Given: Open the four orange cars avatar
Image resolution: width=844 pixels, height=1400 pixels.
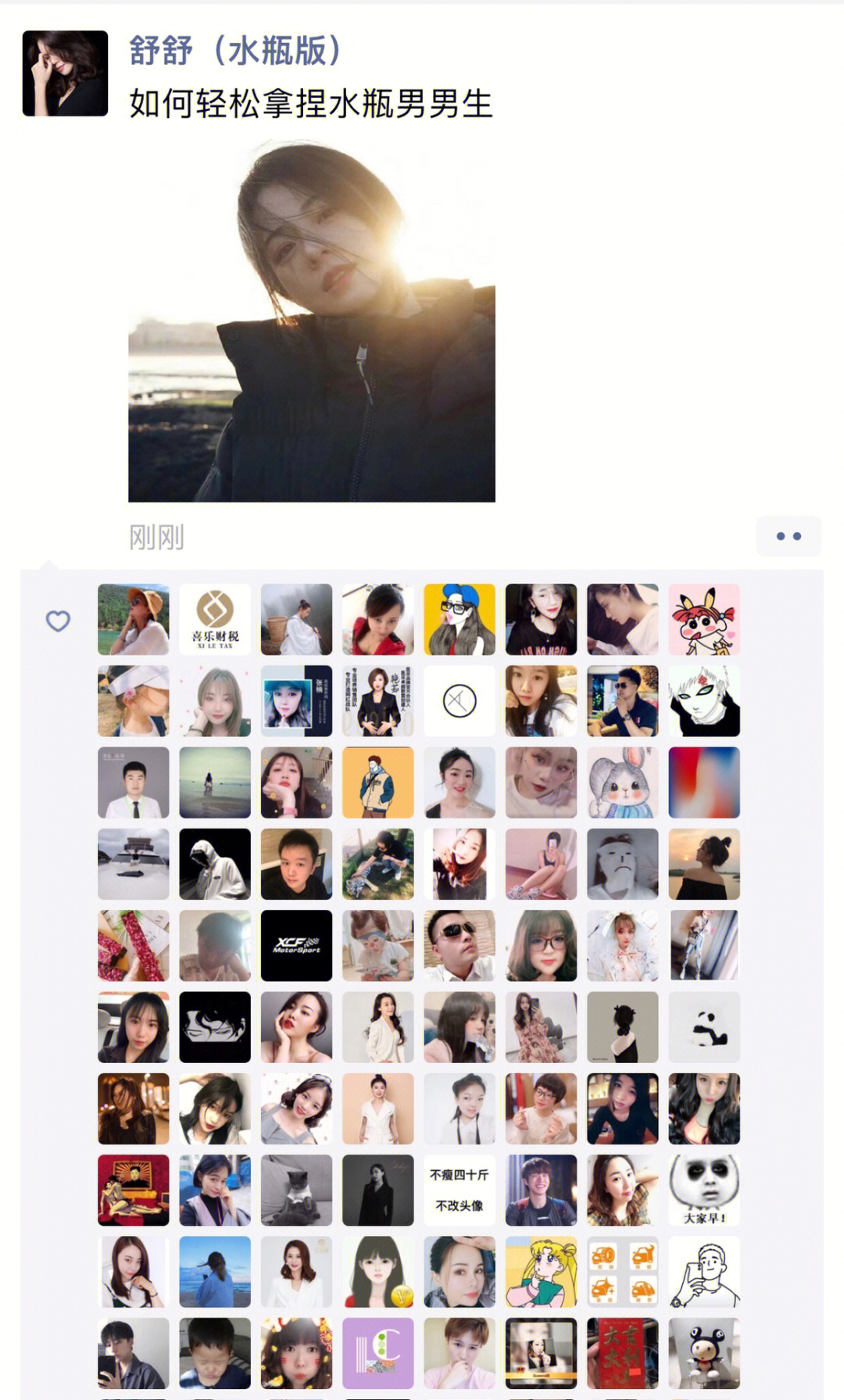Looking at the screenshot, I should click(x=622, y=1272).
